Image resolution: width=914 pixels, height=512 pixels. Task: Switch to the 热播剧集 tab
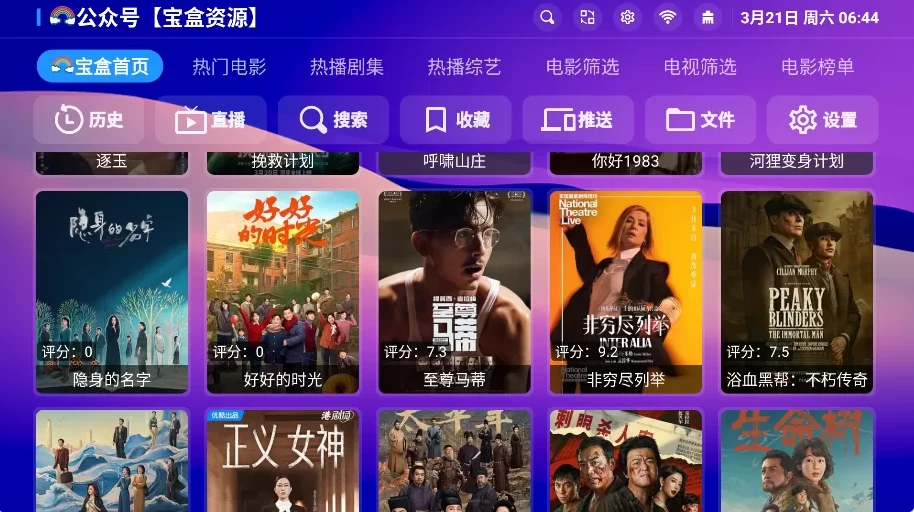tap(346, 67)
